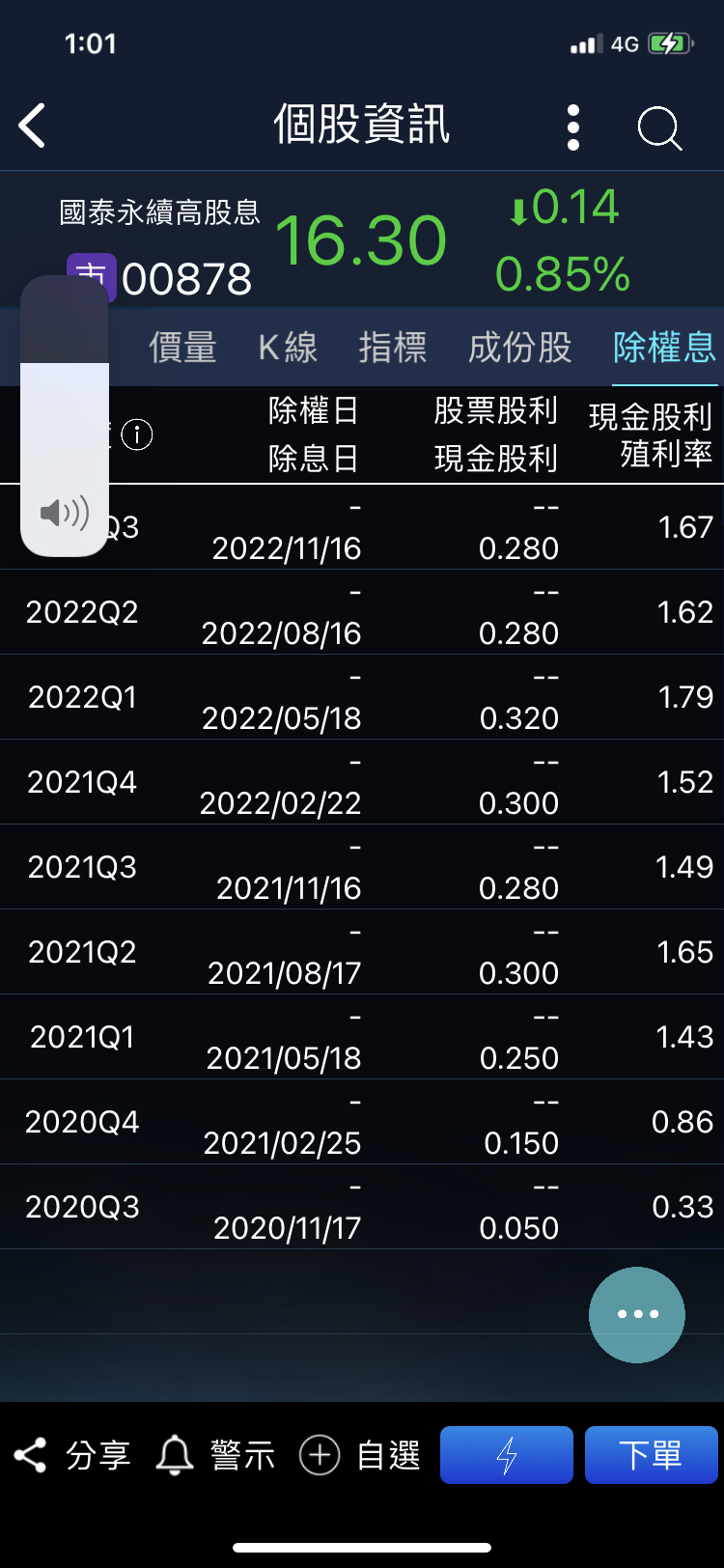View the 成份股 tab

point(520,348)
